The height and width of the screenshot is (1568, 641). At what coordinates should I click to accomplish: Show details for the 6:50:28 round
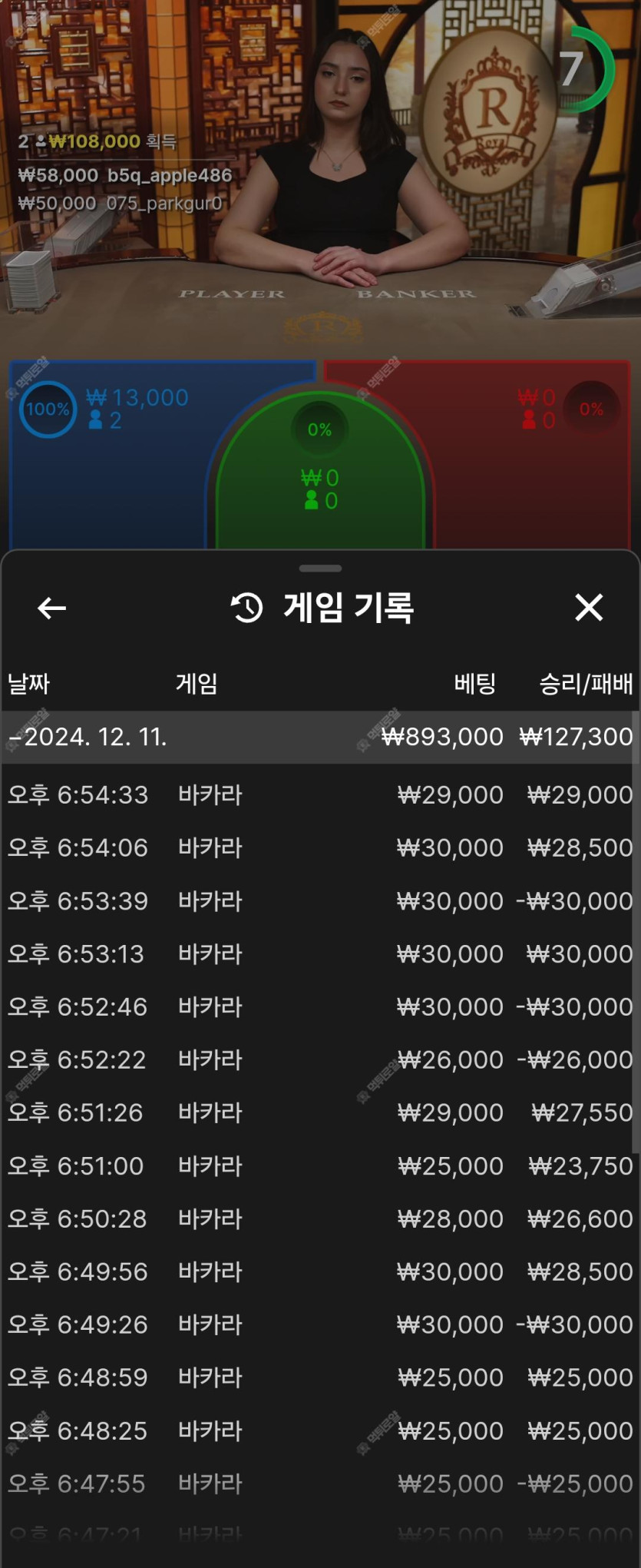[x=319, y=1218]
